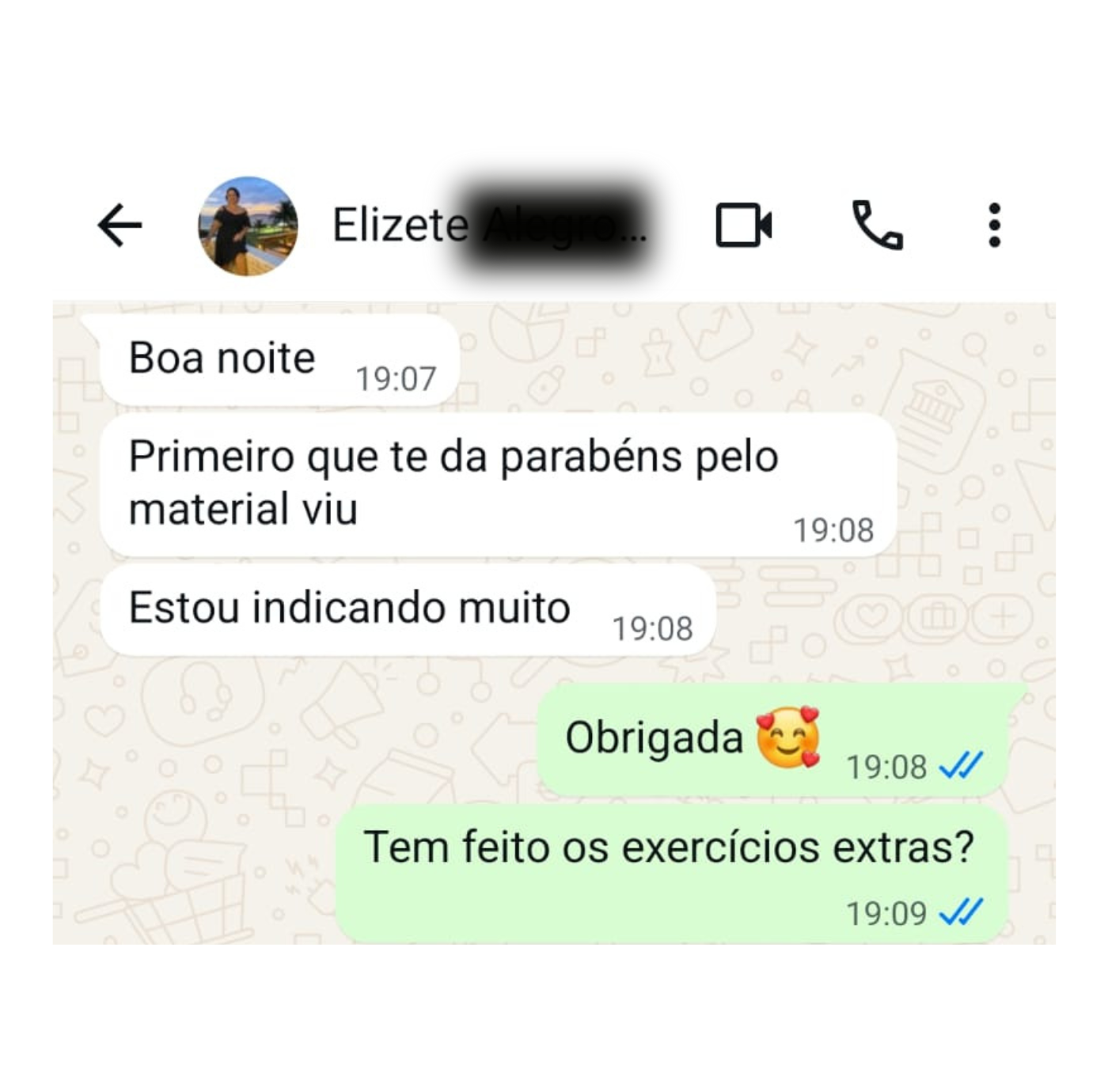The image size is (1108, 1092).
Task: Open Elizete's profile picture
Action: click(248, 226)
